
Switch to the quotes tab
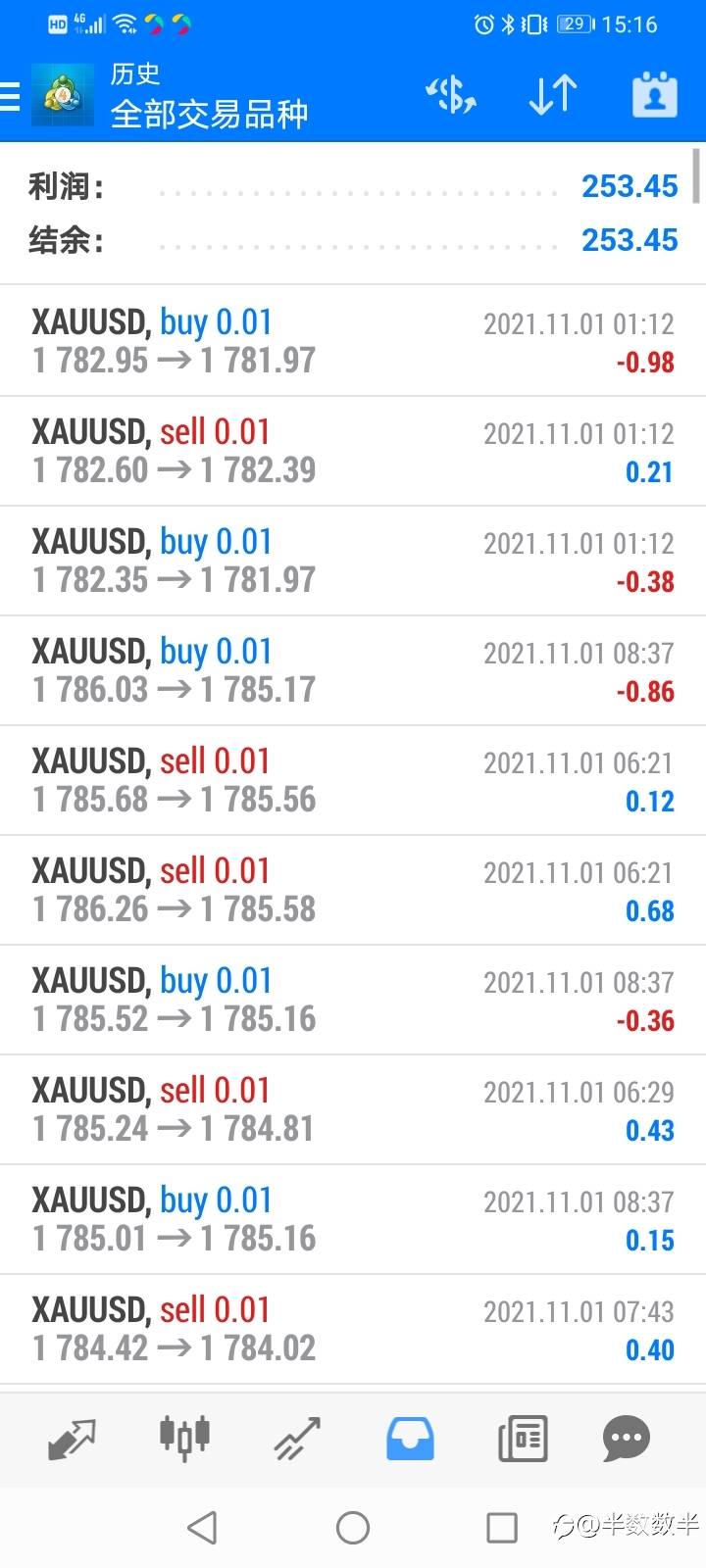coord(72,1439)
